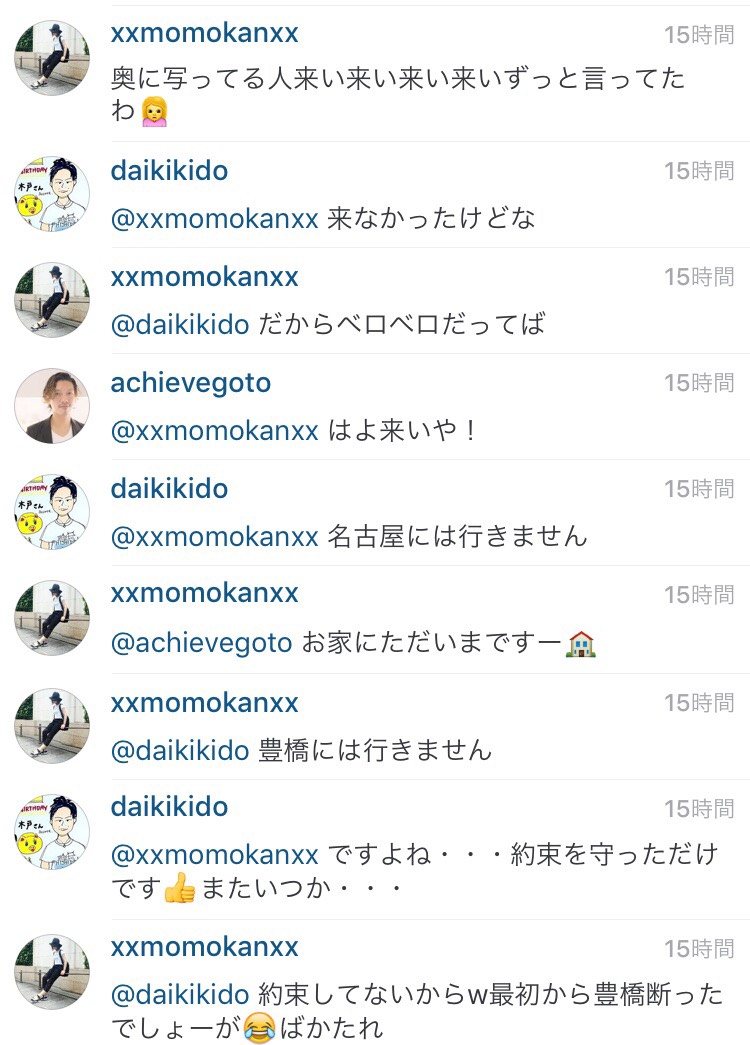Tap the @xxmomokanxx mention before はよ来いや!

[x=214, y=431]
